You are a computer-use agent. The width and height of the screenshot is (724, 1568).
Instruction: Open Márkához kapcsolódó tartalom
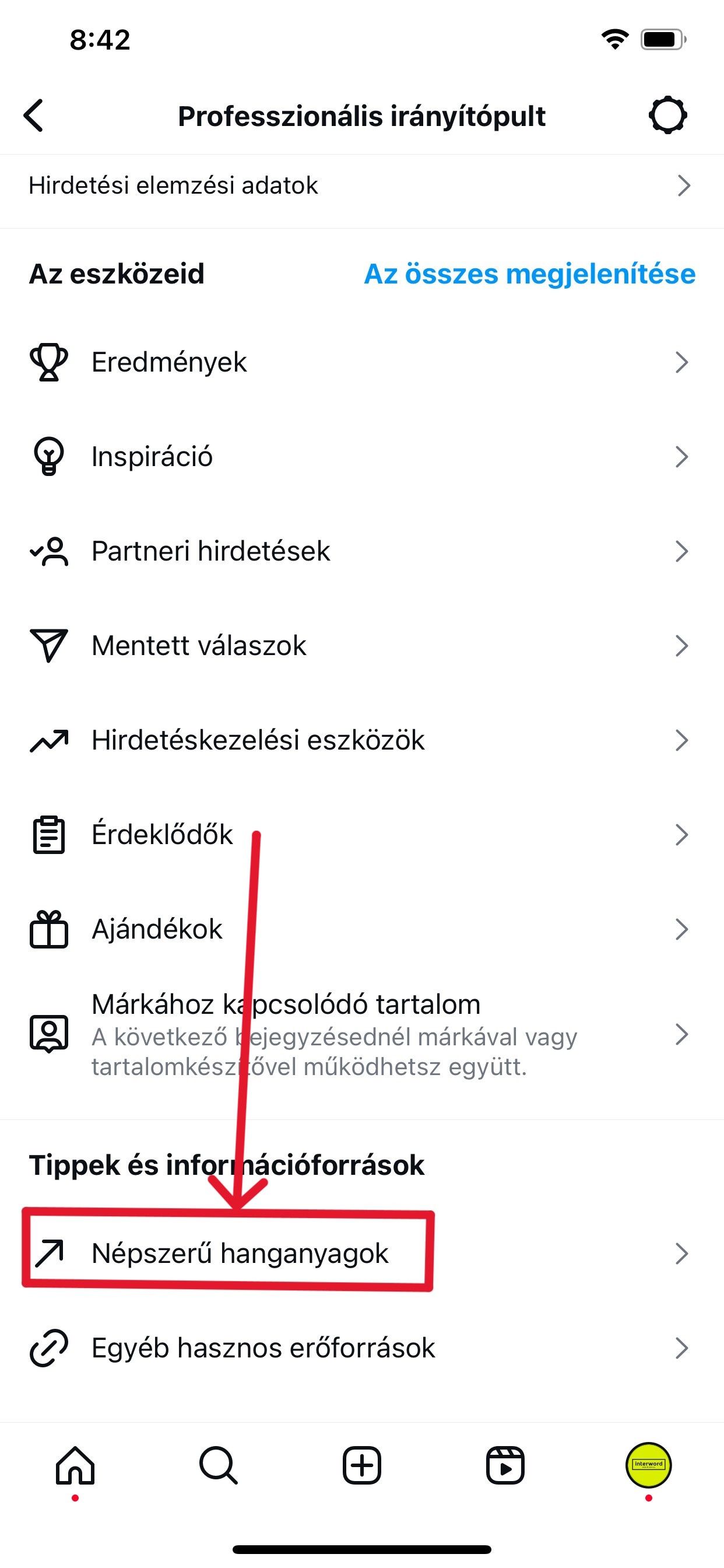click(359, 1034)
